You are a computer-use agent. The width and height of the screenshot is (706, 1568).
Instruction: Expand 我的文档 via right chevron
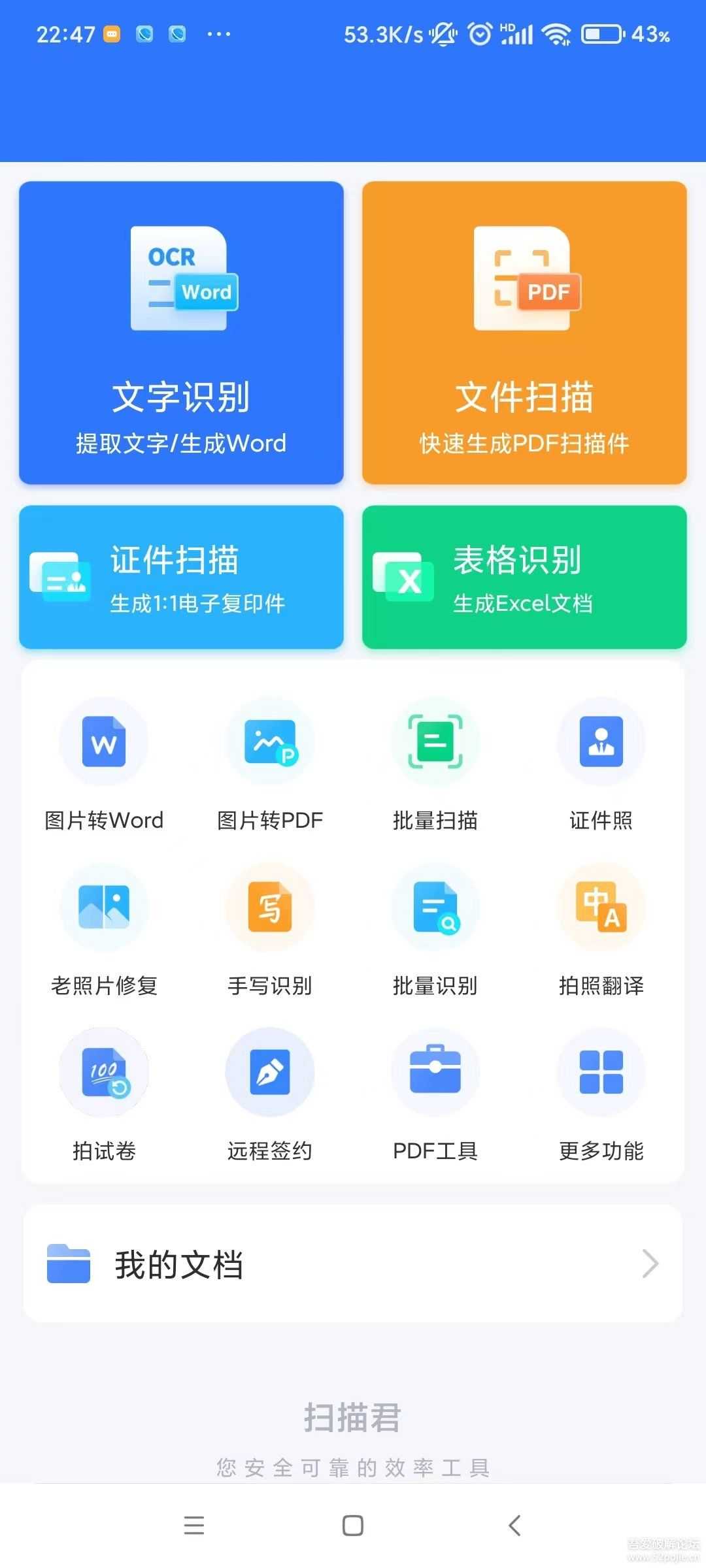point(649,1263)
